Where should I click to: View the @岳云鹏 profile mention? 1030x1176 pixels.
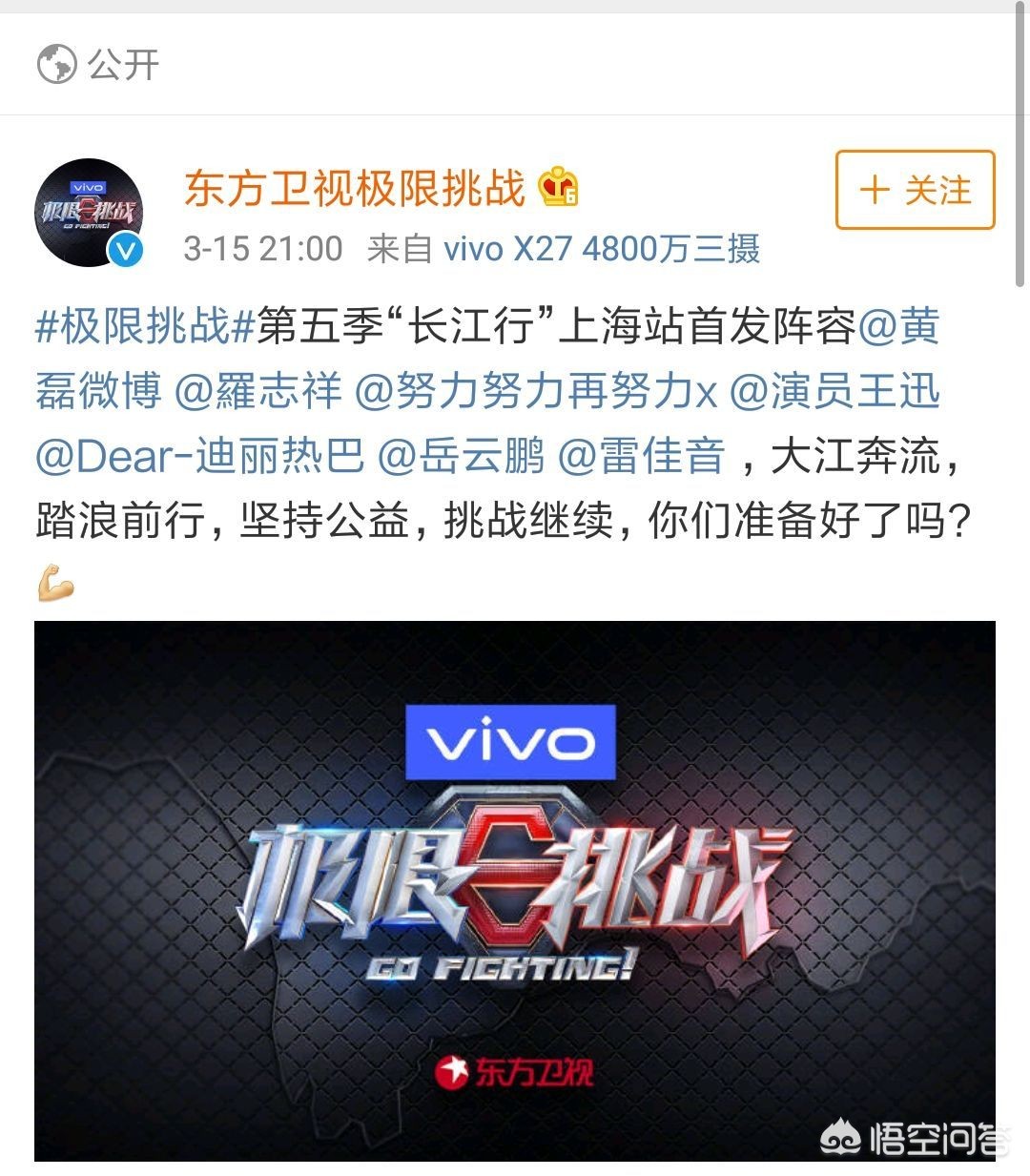[461, 457]
